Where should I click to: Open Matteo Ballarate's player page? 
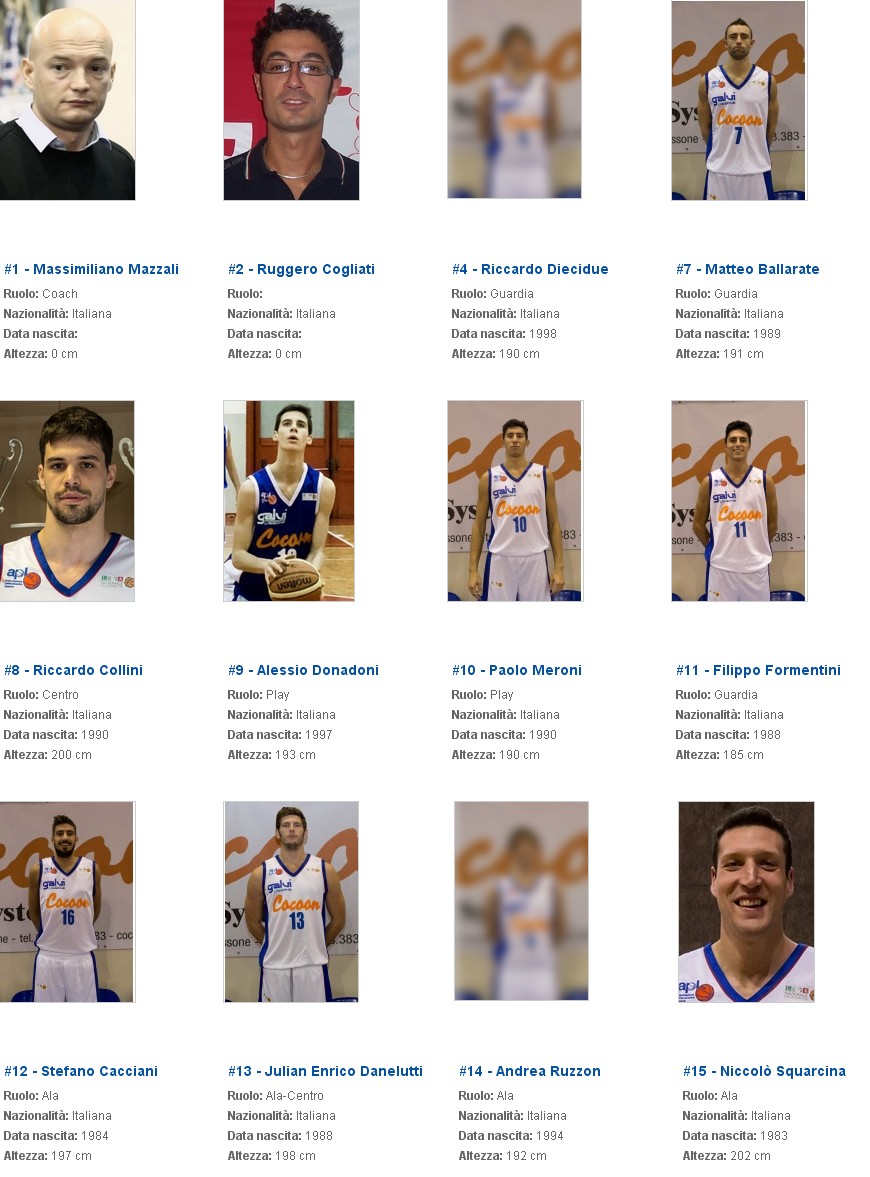pos(747,269)
